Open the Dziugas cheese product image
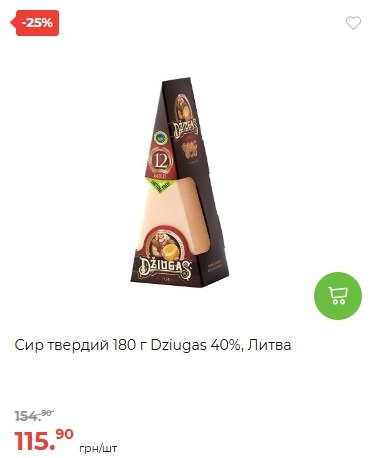 [179, 182]
